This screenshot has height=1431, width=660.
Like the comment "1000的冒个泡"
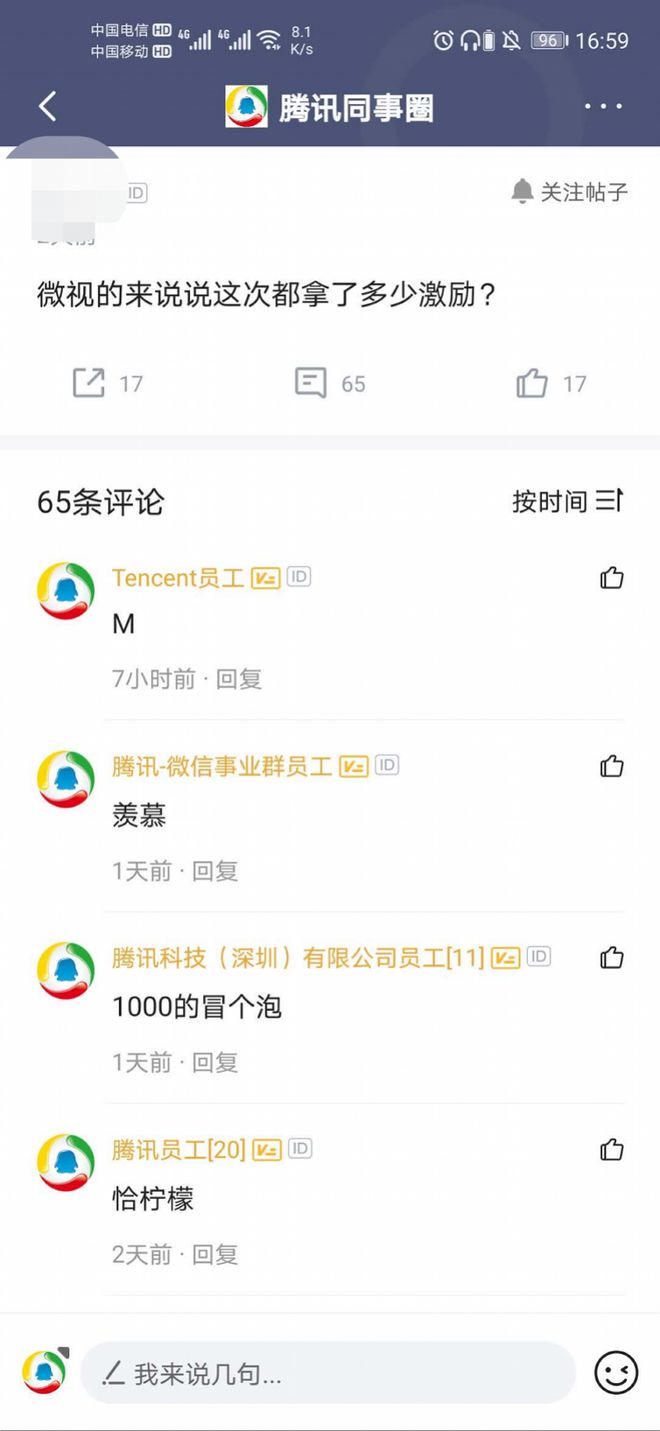611,958
